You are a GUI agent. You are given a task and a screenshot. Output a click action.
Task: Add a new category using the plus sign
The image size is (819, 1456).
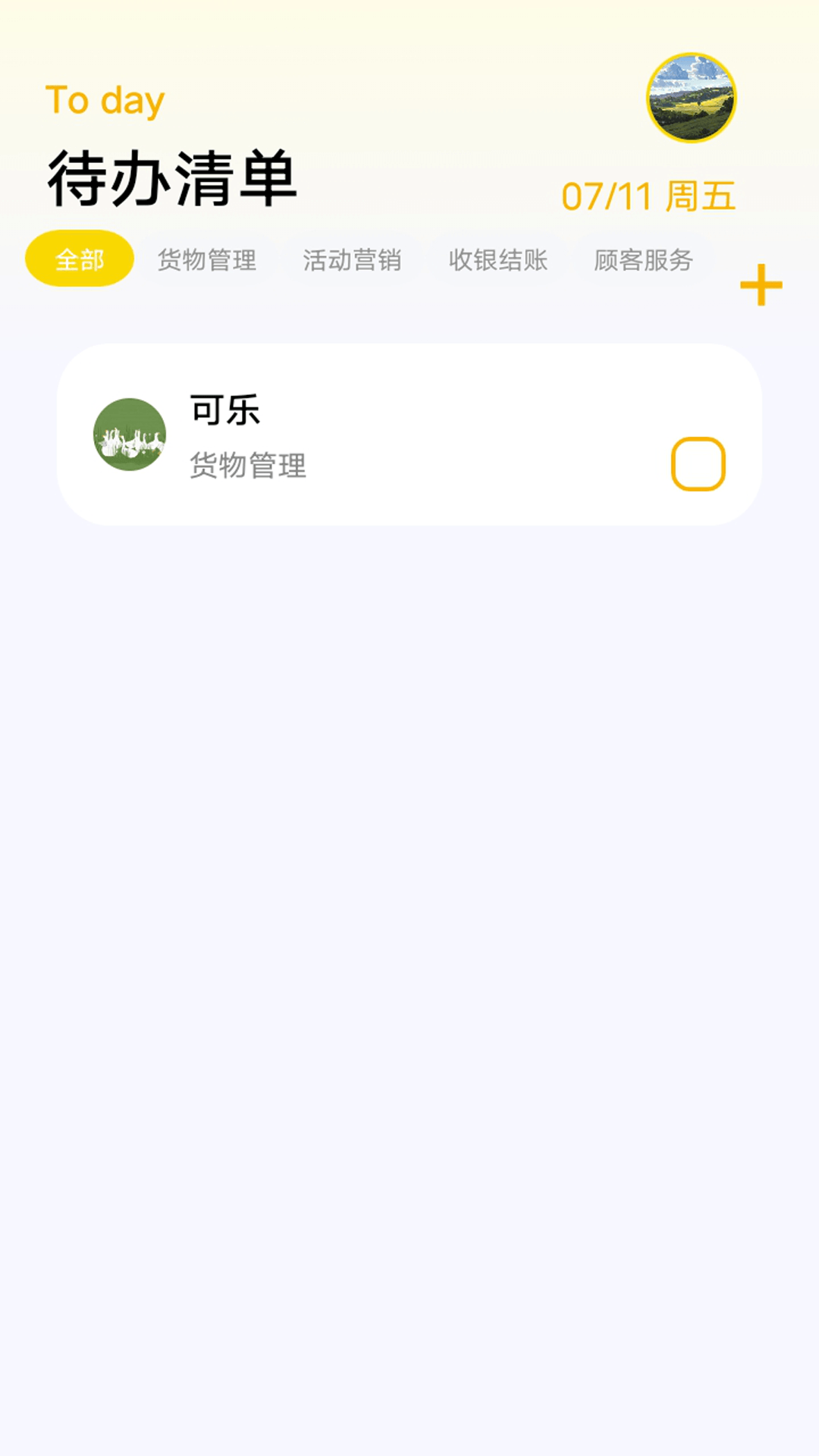coord(761,284)
